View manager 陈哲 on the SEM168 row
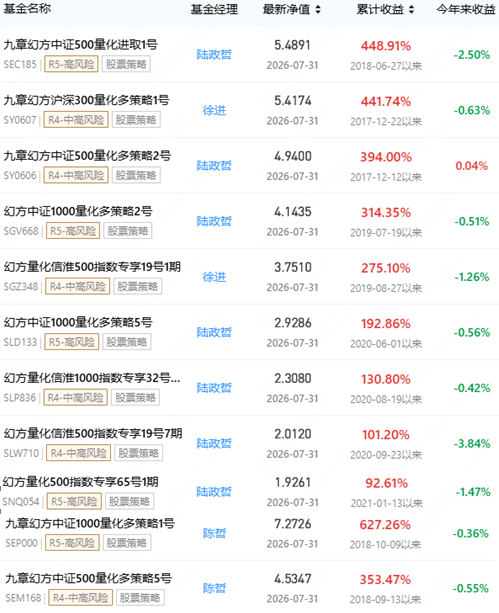499x613 pixels. click(x=214, y=588)
